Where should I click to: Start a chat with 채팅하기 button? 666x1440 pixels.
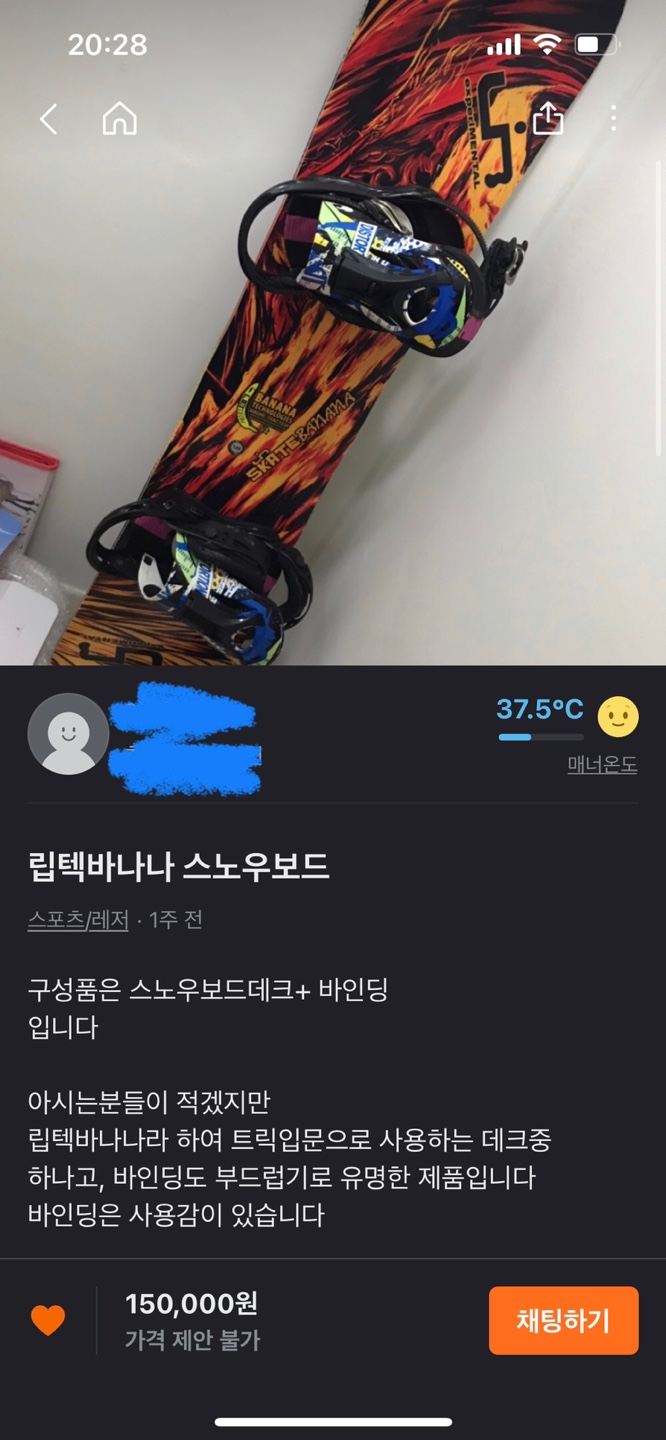(x=563, y=1320)
